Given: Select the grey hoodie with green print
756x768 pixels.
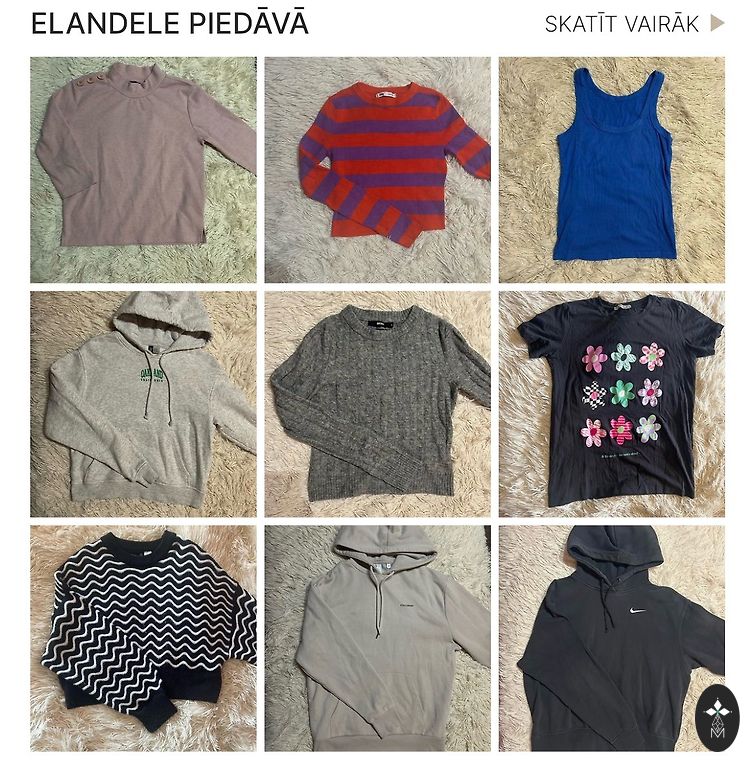Looking at the screenshot, I should (143, 404).
